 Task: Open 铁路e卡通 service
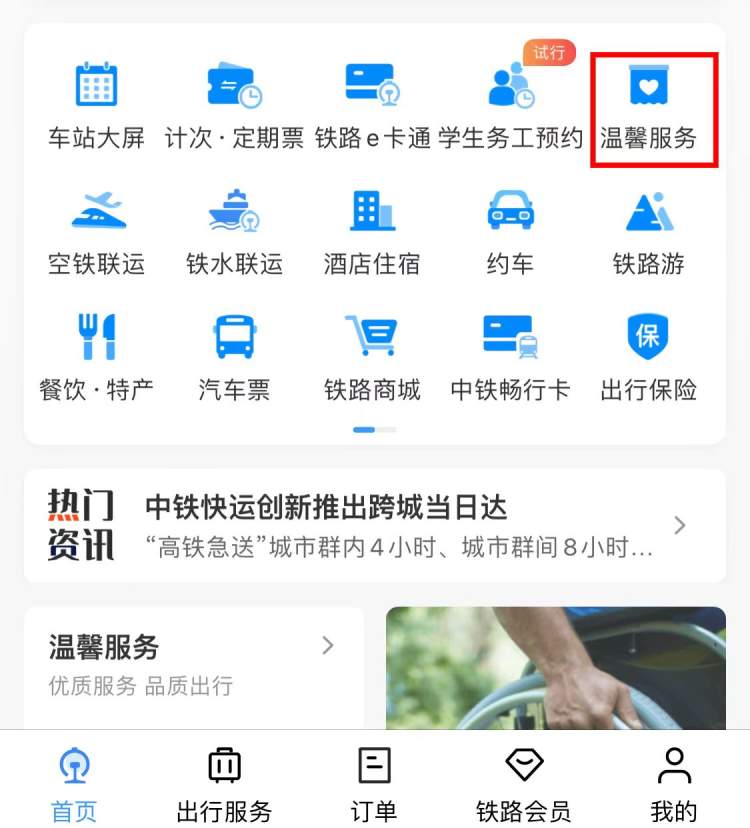coord(372,104)
